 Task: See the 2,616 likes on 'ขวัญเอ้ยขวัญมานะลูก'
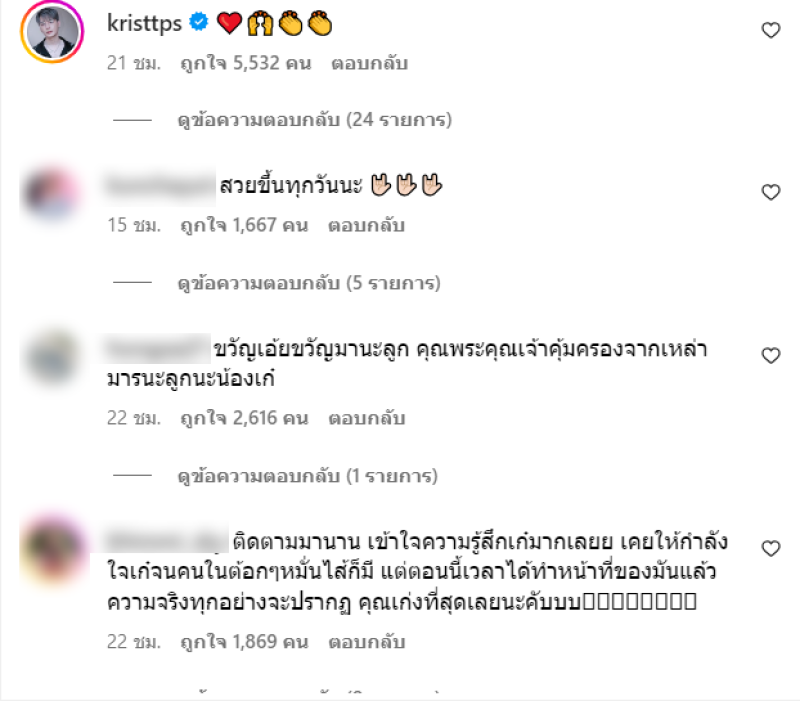coord(243,418)
